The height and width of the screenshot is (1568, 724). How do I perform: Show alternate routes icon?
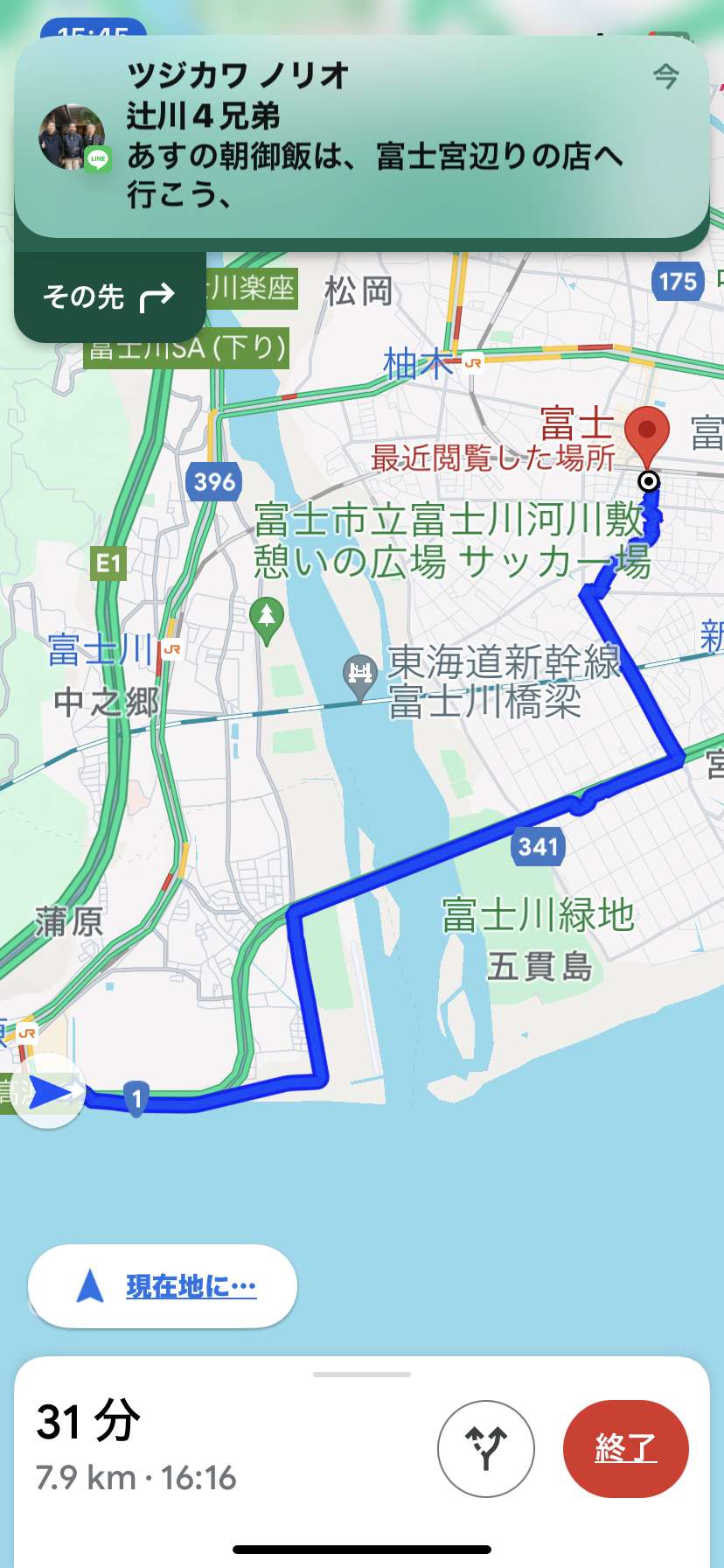tap(486, 1449)
